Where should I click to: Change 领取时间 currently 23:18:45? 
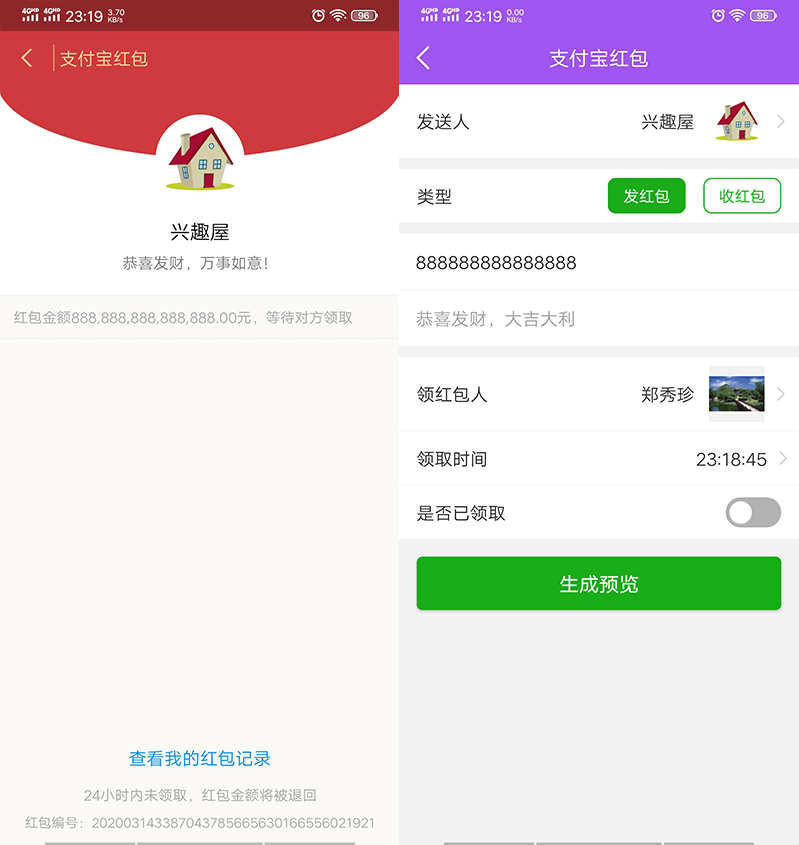pos(598,459)
